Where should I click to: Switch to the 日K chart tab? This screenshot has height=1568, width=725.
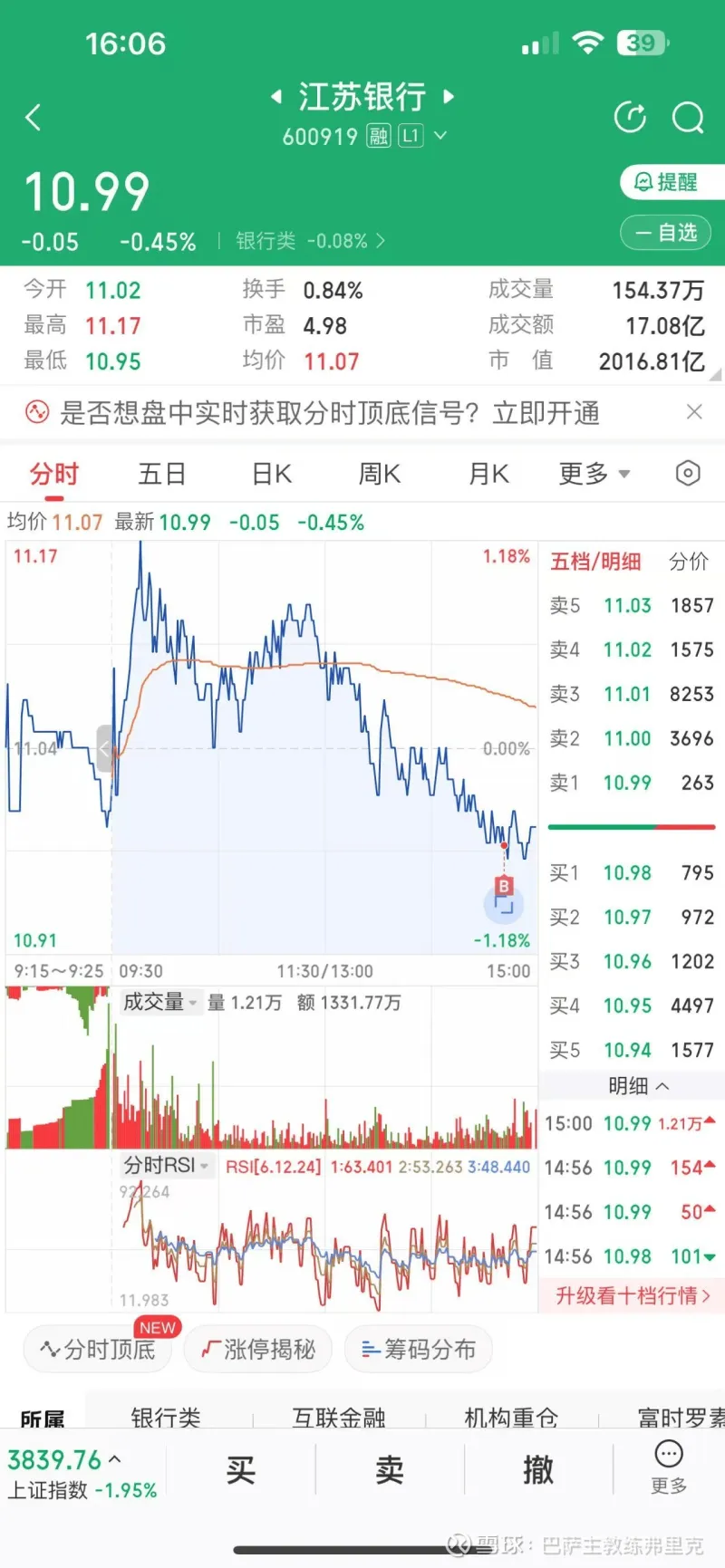[x=272, y=474]
